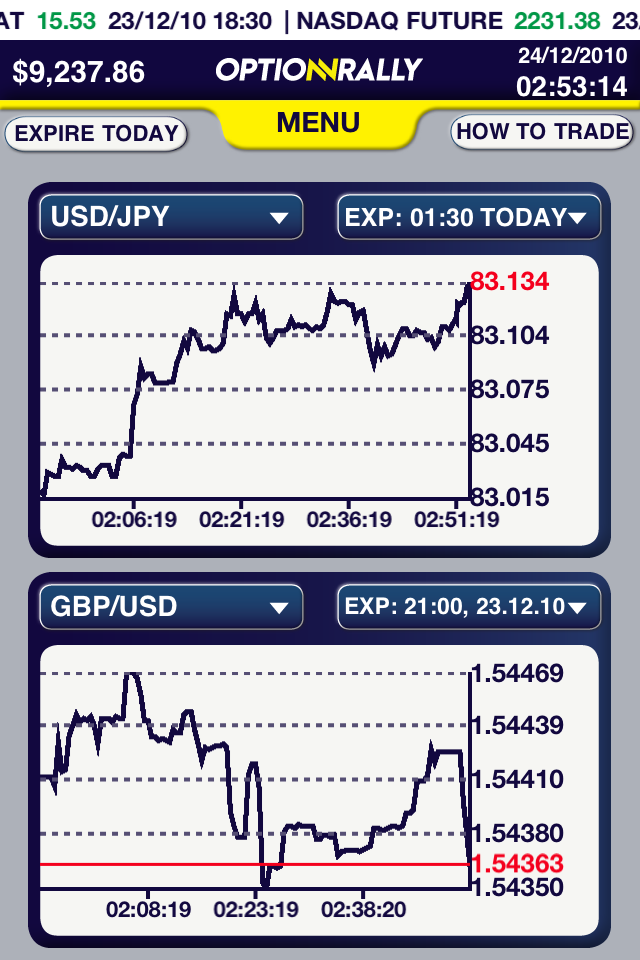The height and width of the screenshot is (960, 640).
Task: Change the 21:00, 23.12.10 expiry
Action: (x=468, y=606)
